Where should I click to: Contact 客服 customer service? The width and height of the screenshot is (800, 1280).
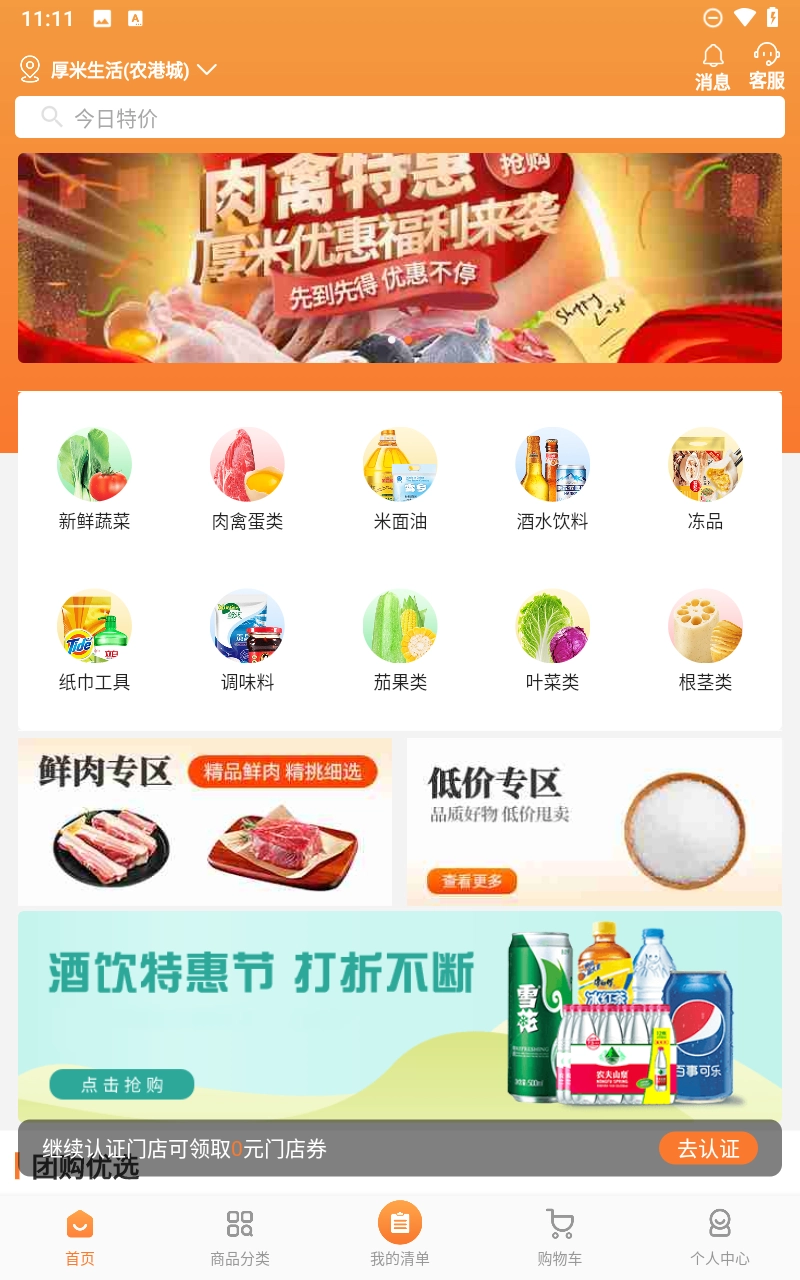[x=767, y=67]
